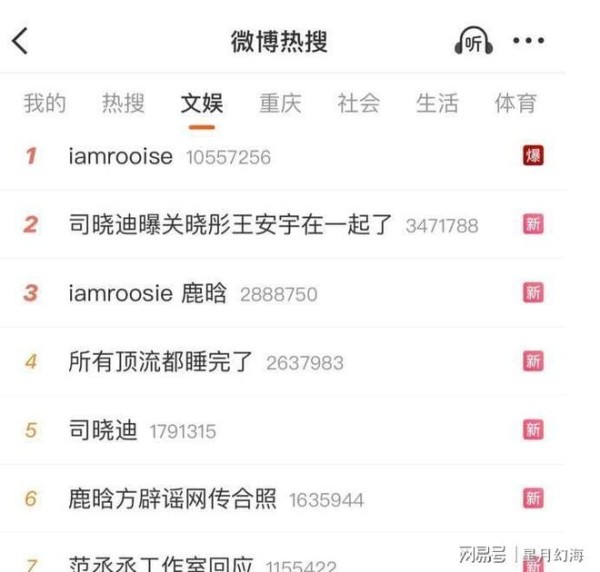Switch to the 我的 tab
600x572 pixels.
point(45,103)
